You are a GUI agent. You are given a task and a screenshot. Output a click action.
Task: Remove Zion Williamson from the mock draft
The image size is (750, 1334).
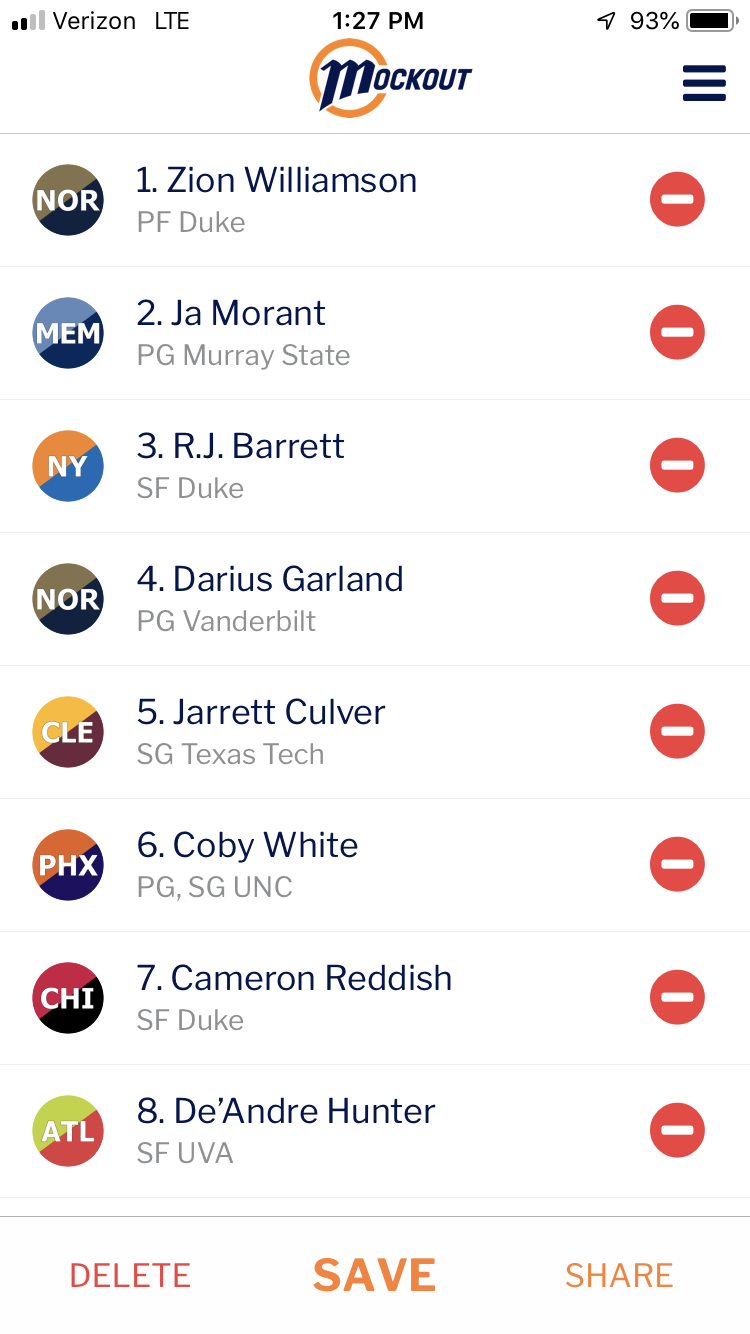(x=677, y=200)
